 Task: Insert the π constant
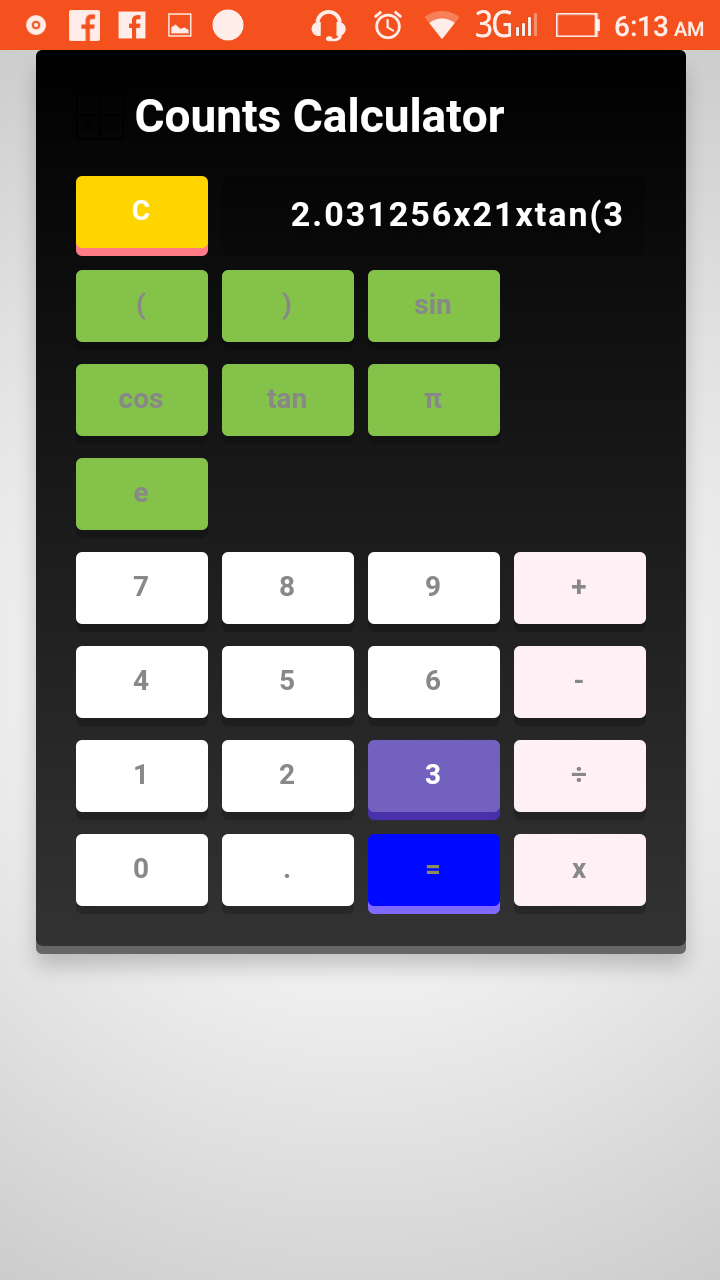[433, 399]
